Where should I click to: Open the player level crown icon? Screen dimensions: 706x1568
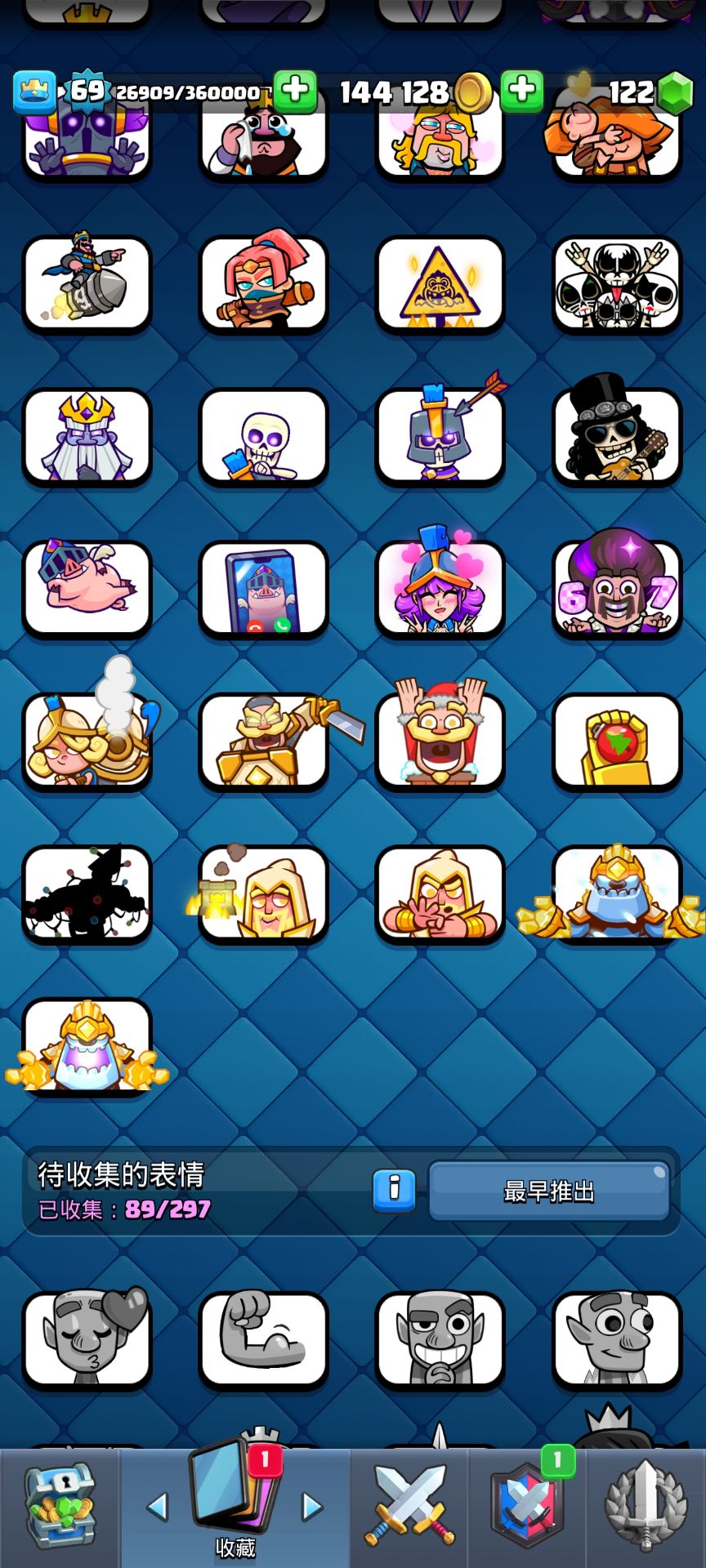(x=34, y=91)
